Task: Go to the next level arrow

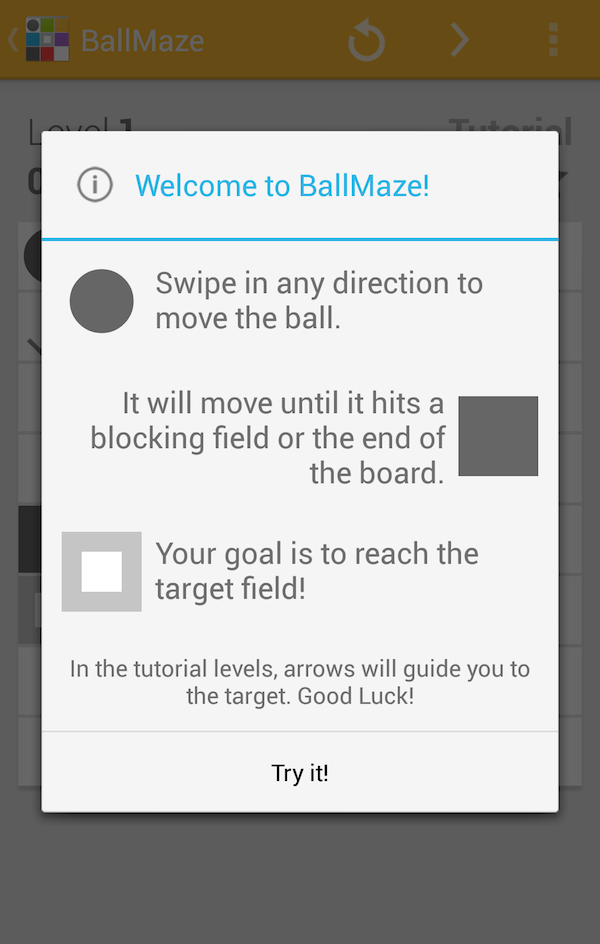Action: click(459, 40)
